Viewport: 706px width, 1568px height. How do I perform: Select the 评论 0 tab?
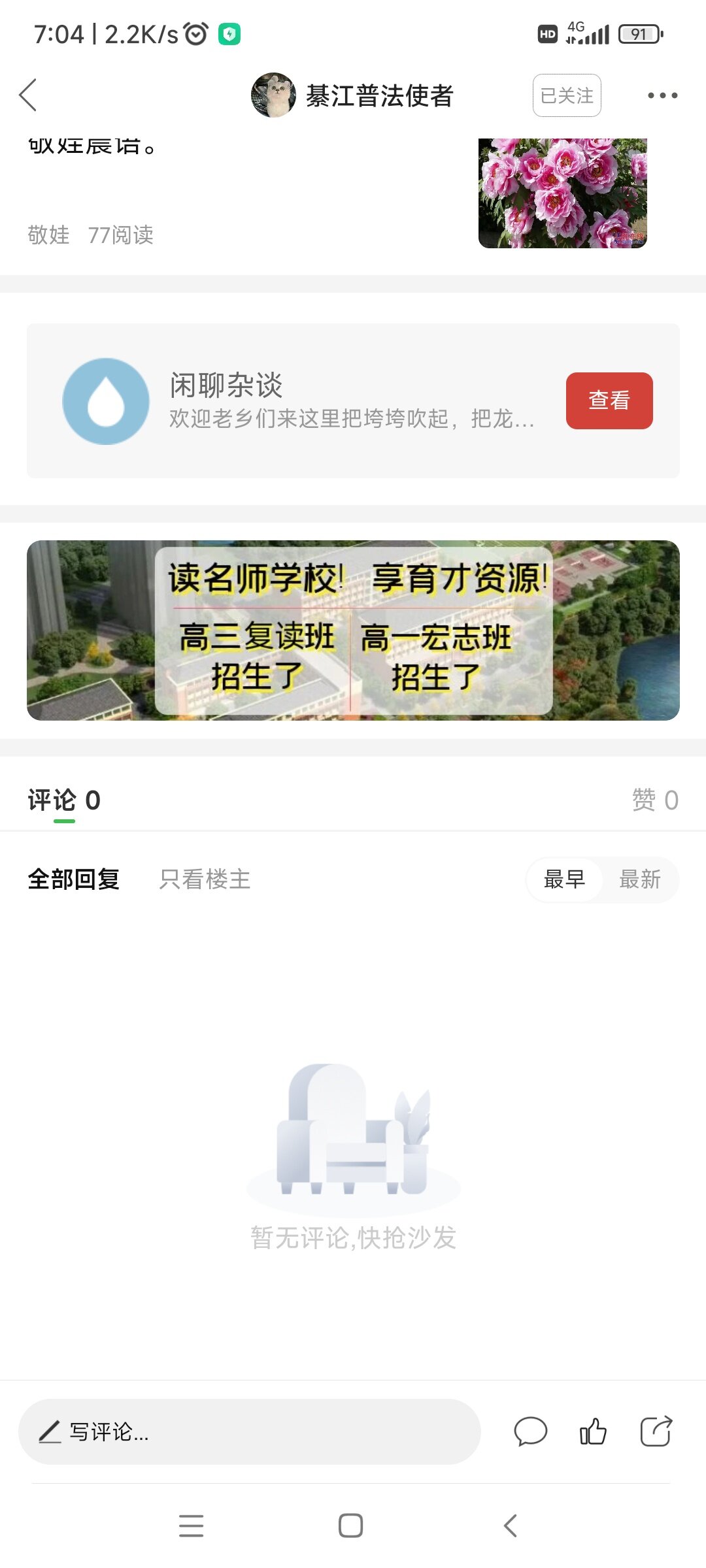(64, 800)
